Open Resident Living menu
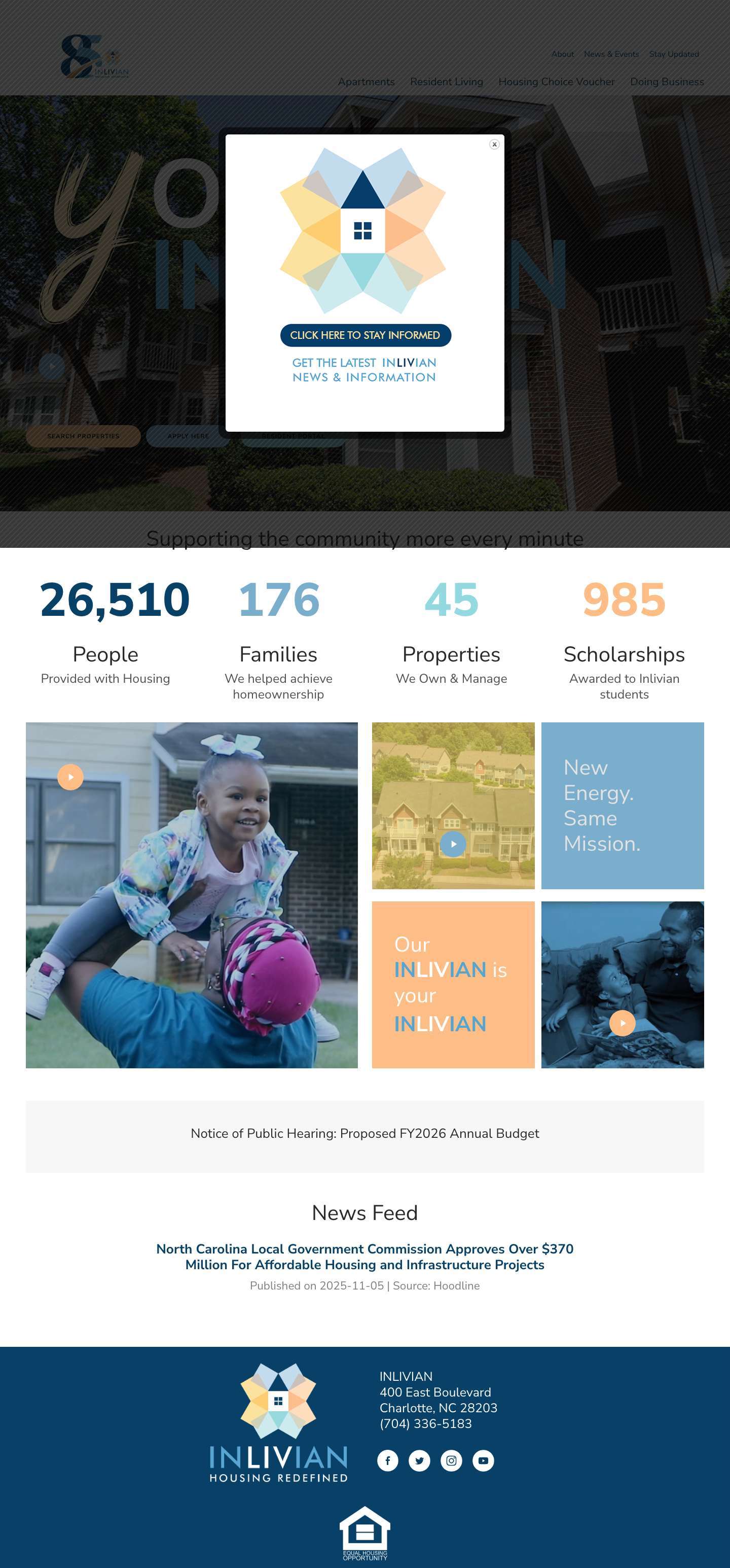This screenshot has width=730, height=1568. pos(446,82)
